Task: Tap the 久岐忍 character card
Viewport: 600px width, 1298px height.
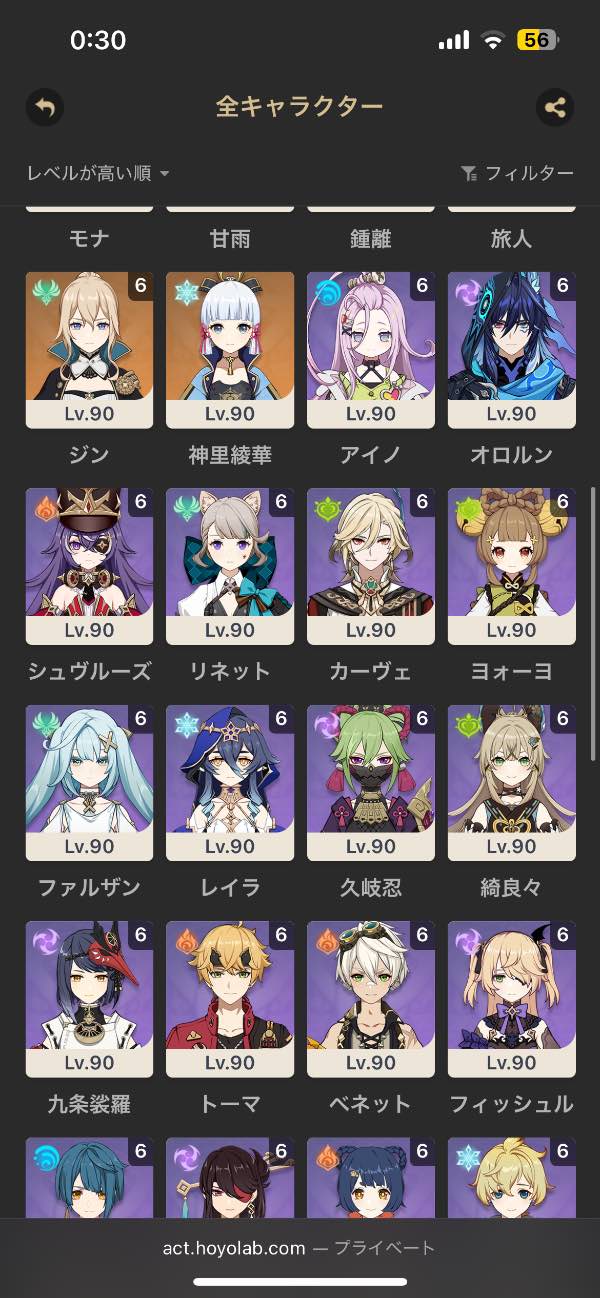Action: point(371,782)
